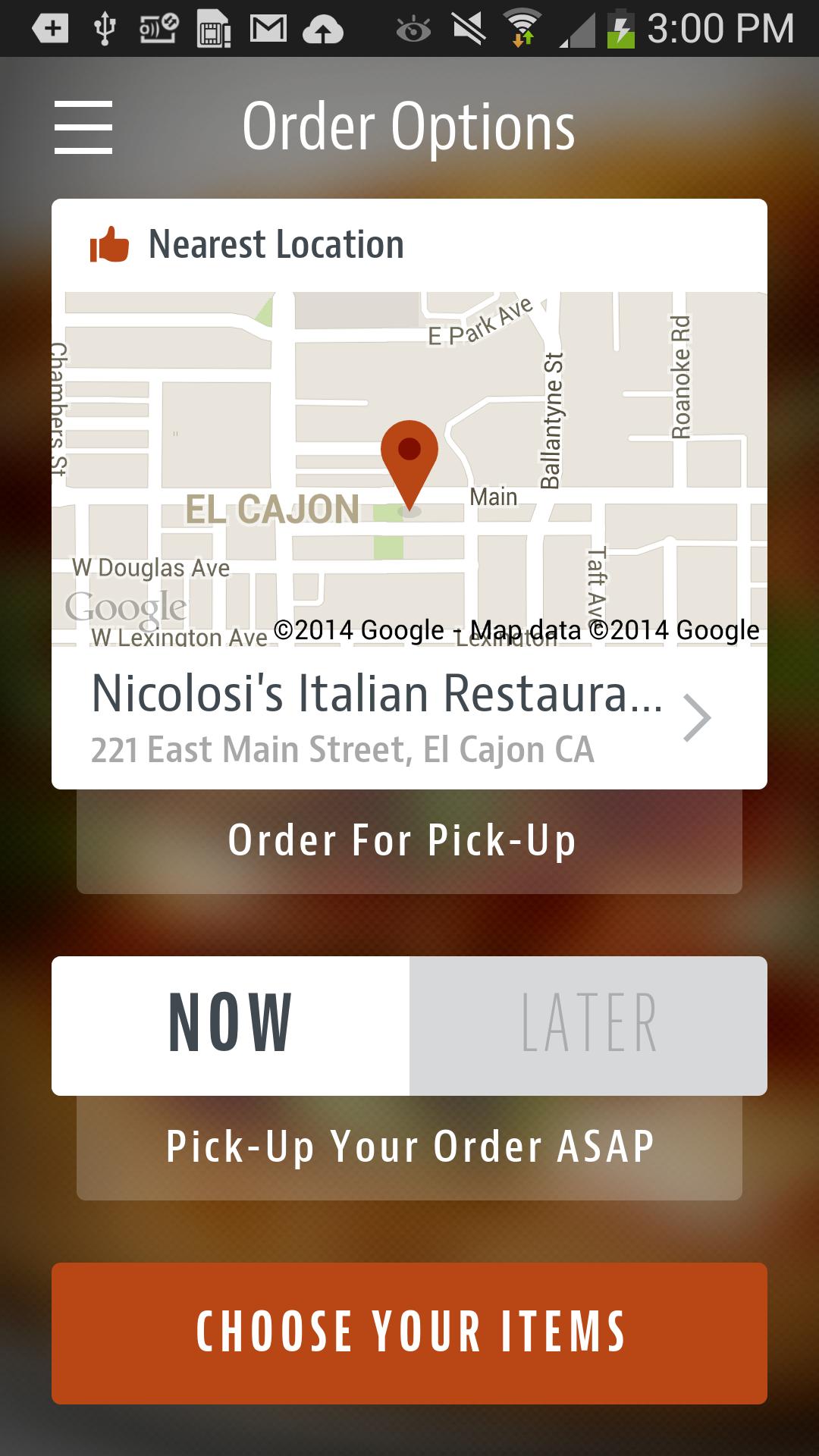Tap the signal strength bars indicator
Image resolution: width=819 pixels, height=1456 pixels.
click(579, 27)
